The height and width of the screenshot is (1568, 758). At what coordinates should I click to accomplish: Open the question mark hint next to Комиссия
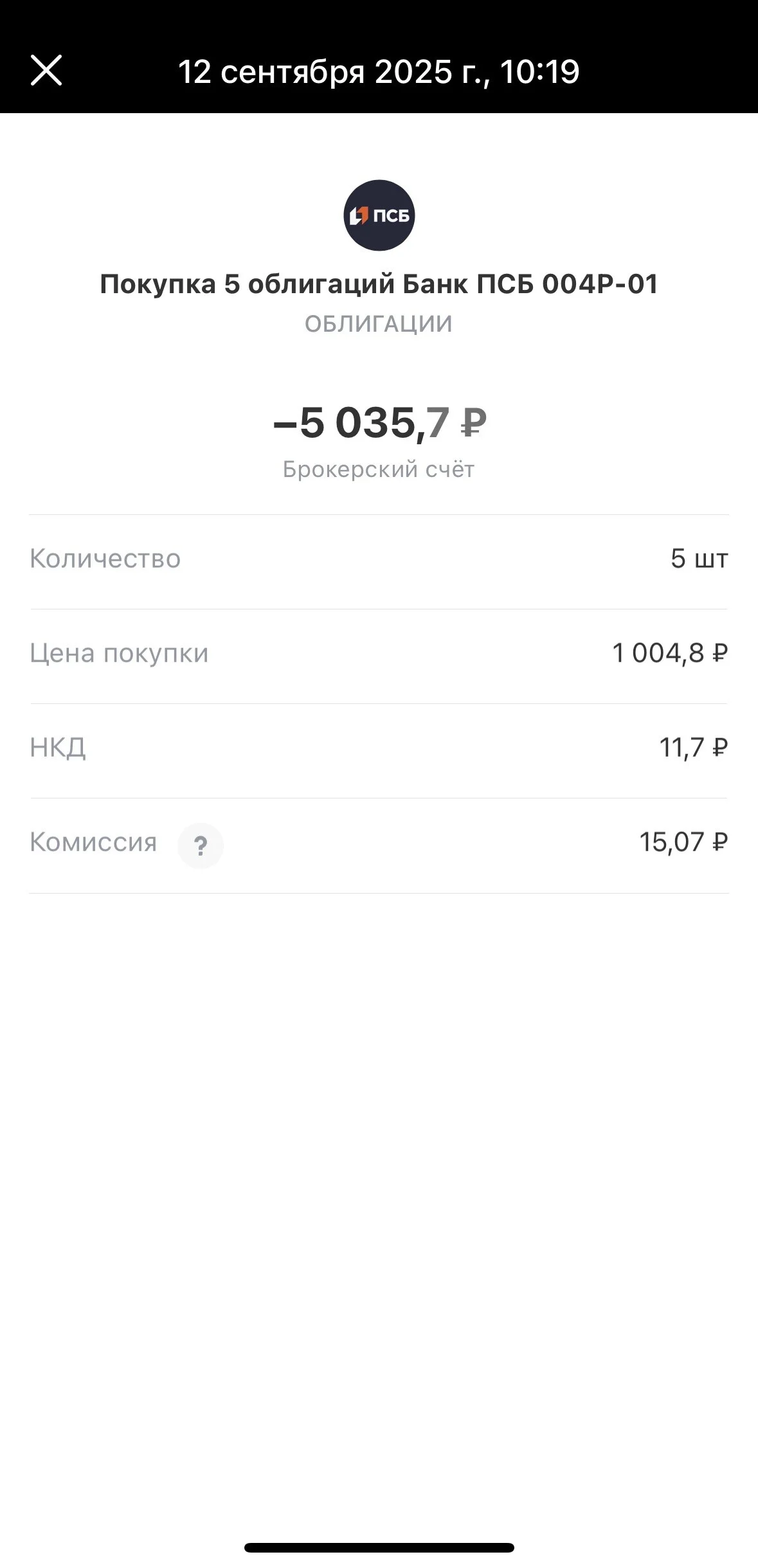tap(201, 845)
